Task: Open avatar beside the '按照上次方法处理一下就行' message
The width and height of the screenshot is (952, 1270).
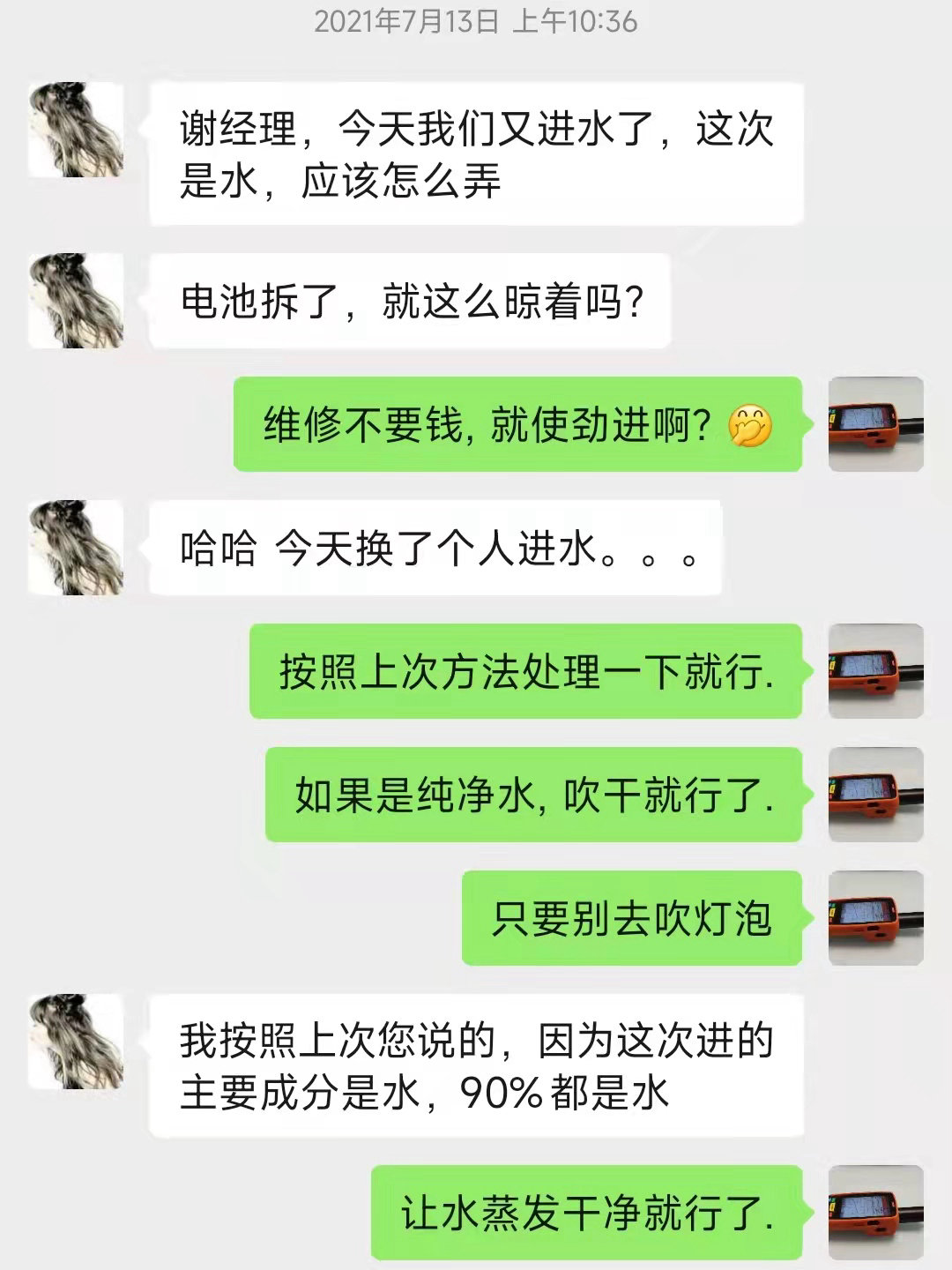Action: (875, 671)
